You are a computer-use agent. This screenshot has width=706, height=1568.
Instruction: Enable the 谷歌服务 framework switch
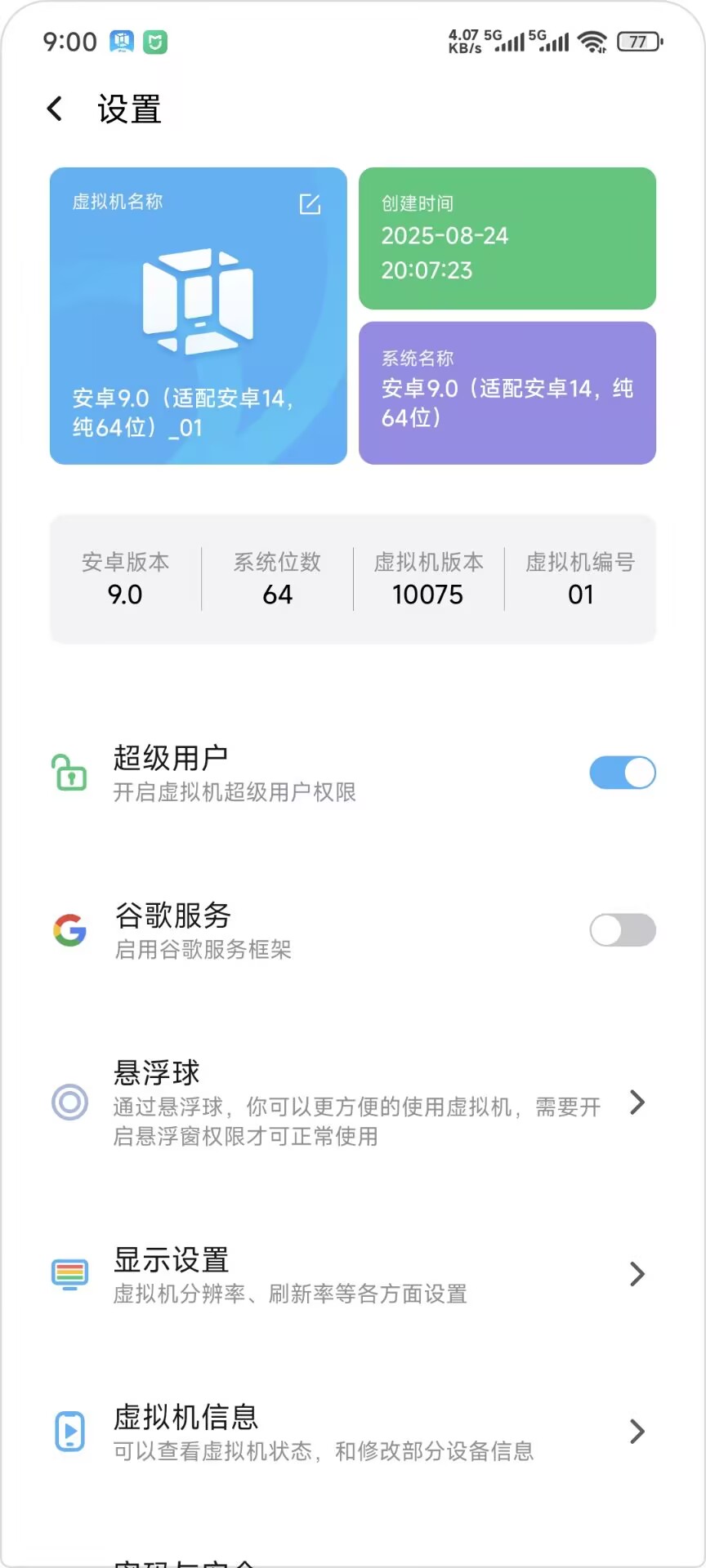[623, 930]
